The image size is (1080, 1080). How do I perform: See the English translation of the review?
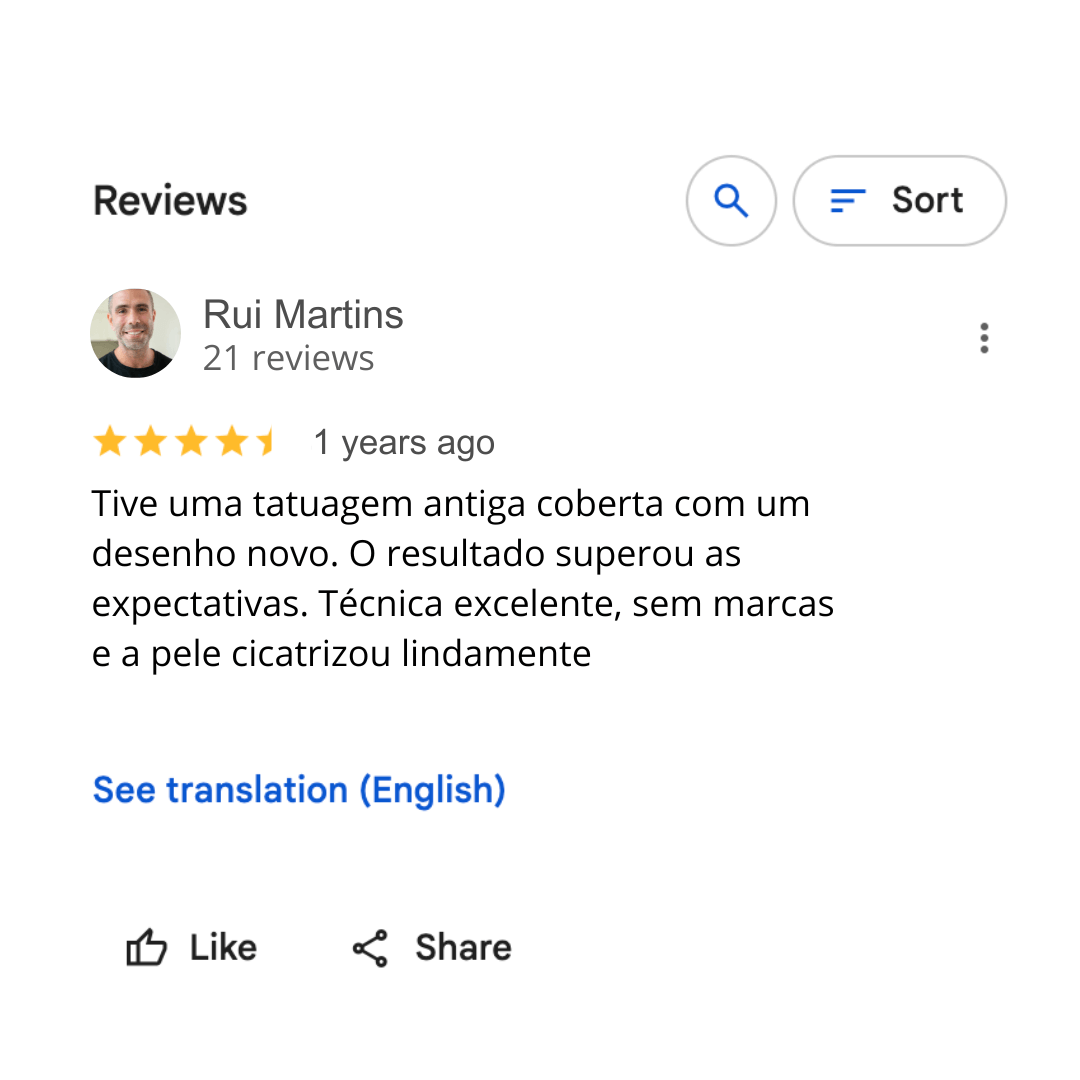click(299, 790)
